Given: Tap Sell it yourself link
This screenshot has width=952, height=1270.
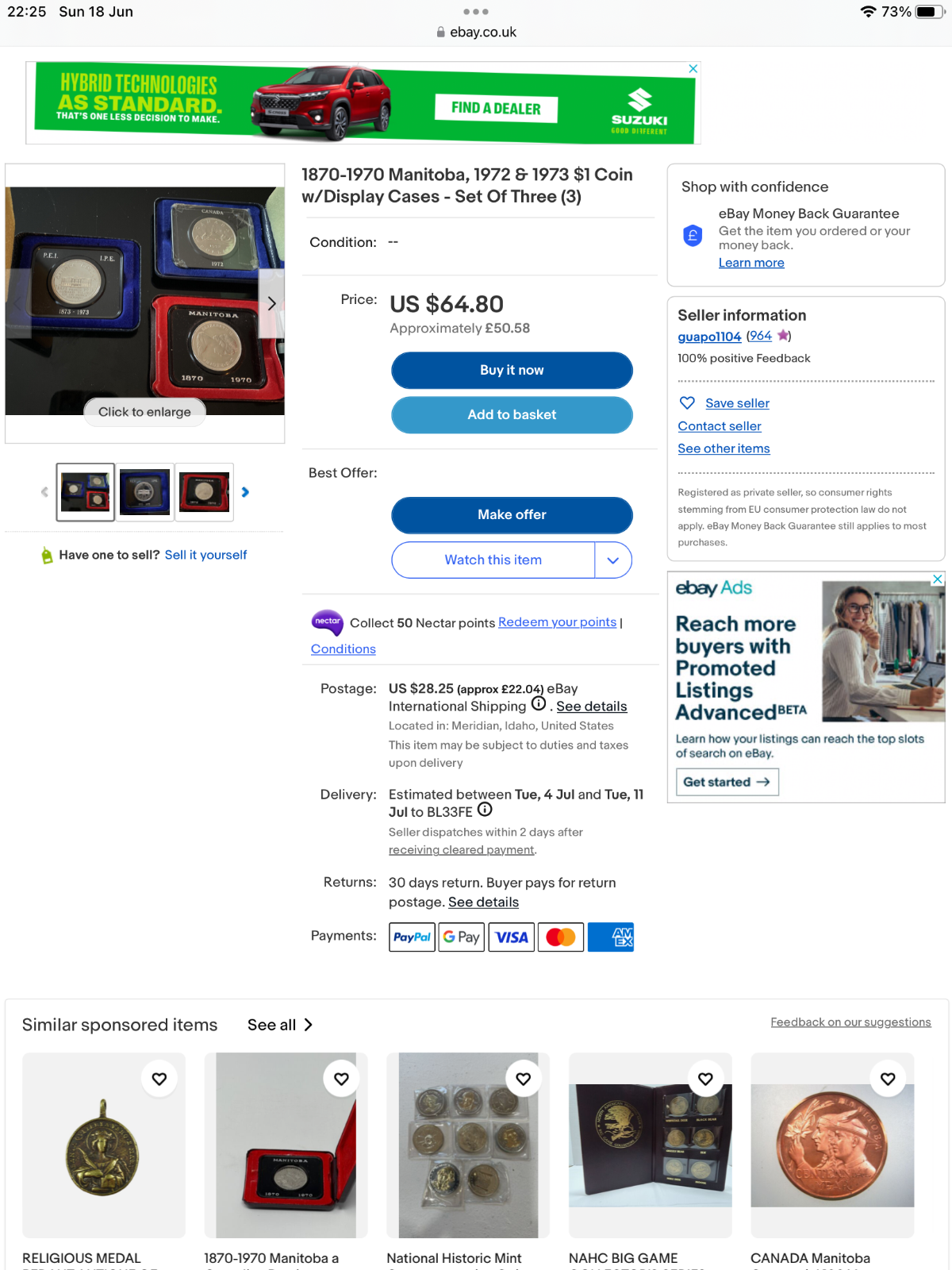Looking at the screenshot, I should tap(205, 555).
